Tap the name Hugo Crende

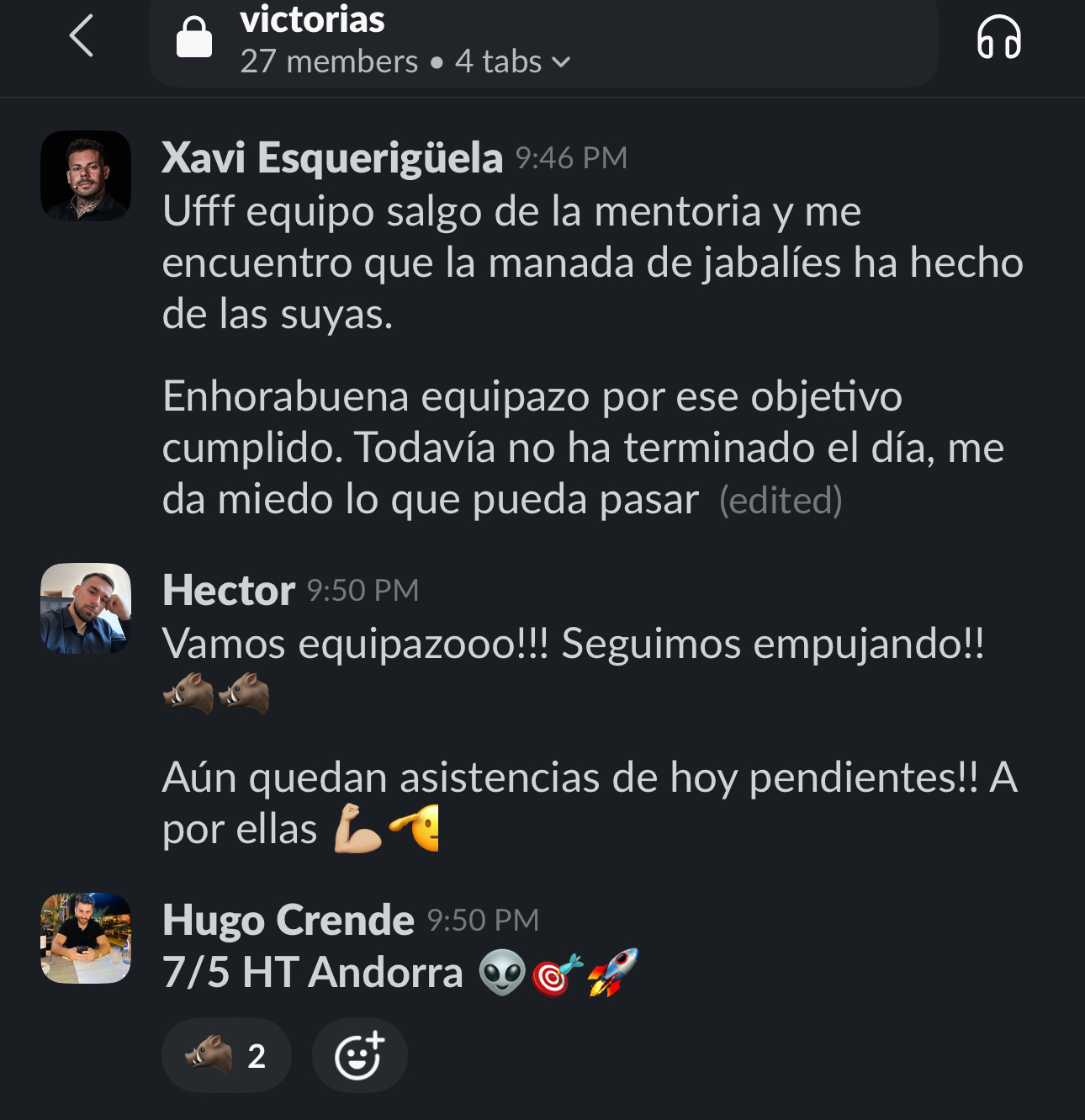(x=288, y=920)
